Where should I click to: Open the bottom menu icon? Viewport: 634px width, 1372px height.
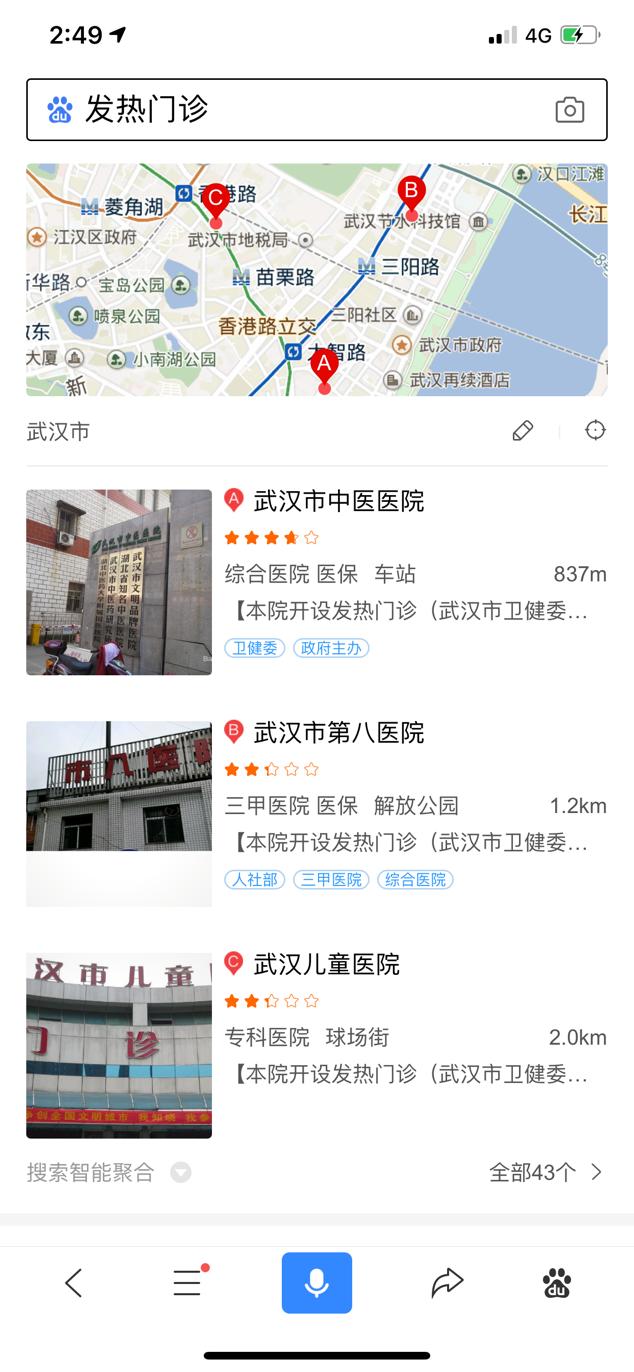[x=187, y=1283]
